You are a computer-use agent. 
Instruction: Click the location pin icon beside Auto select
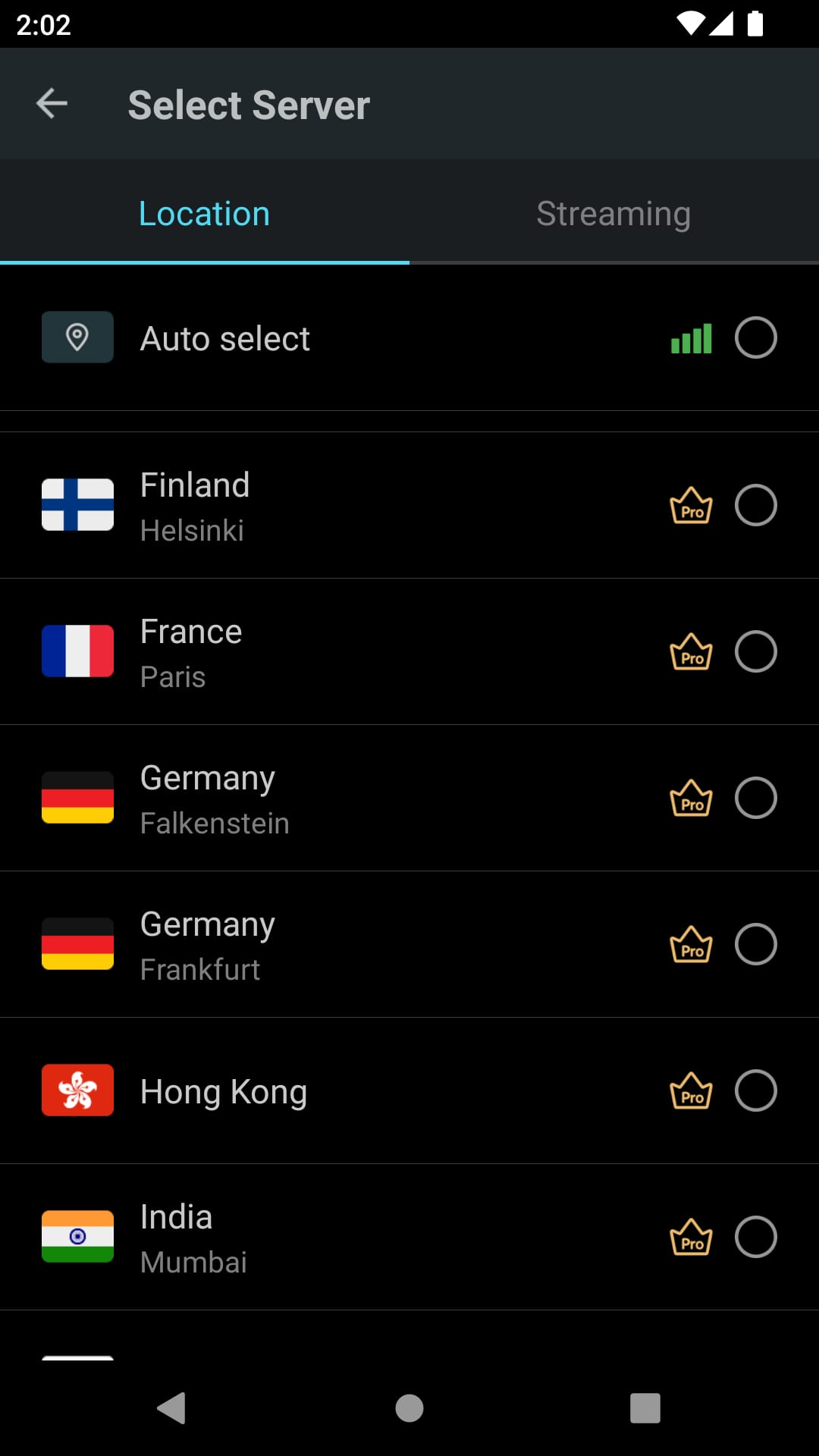pos(77,337)
